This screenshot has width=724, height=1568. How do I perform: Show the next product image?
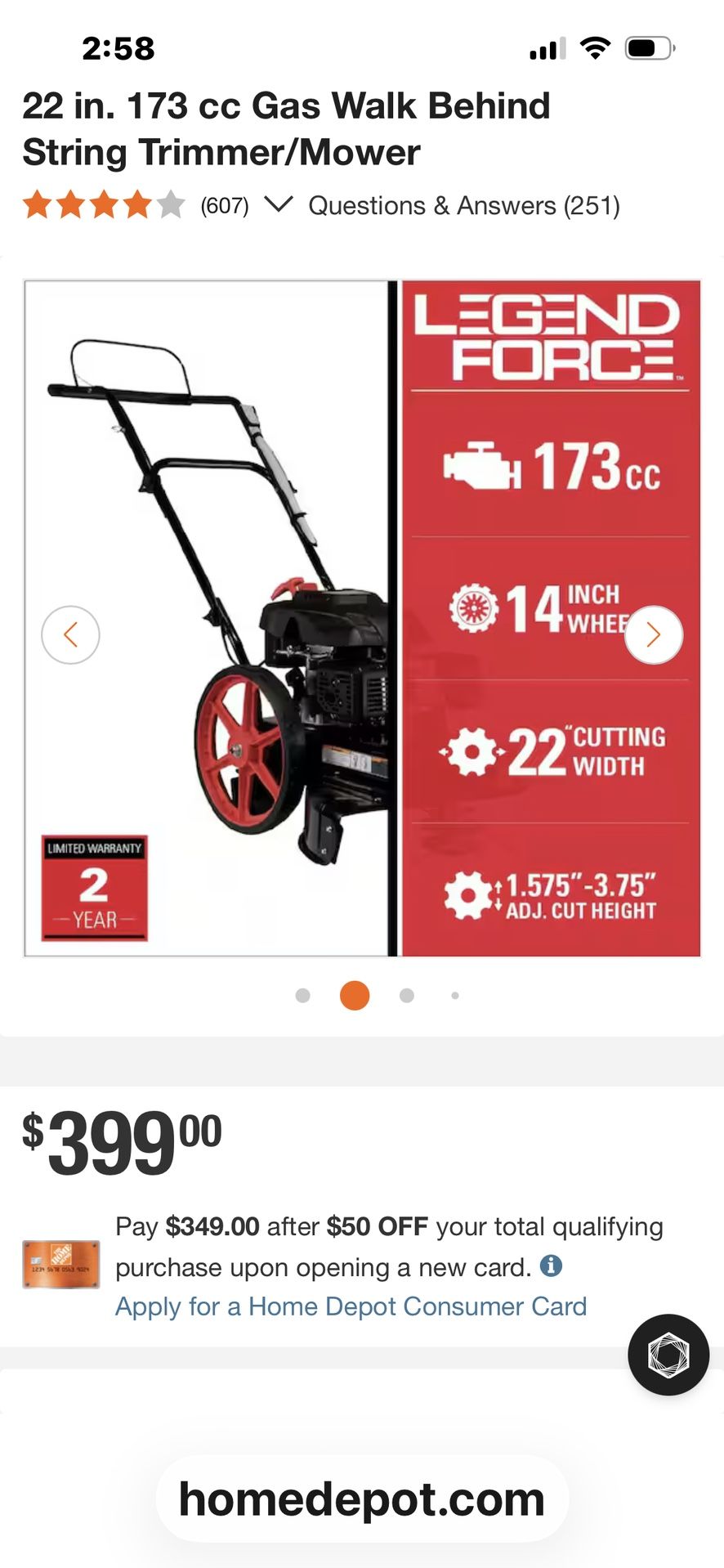click(x=653, y=634)
